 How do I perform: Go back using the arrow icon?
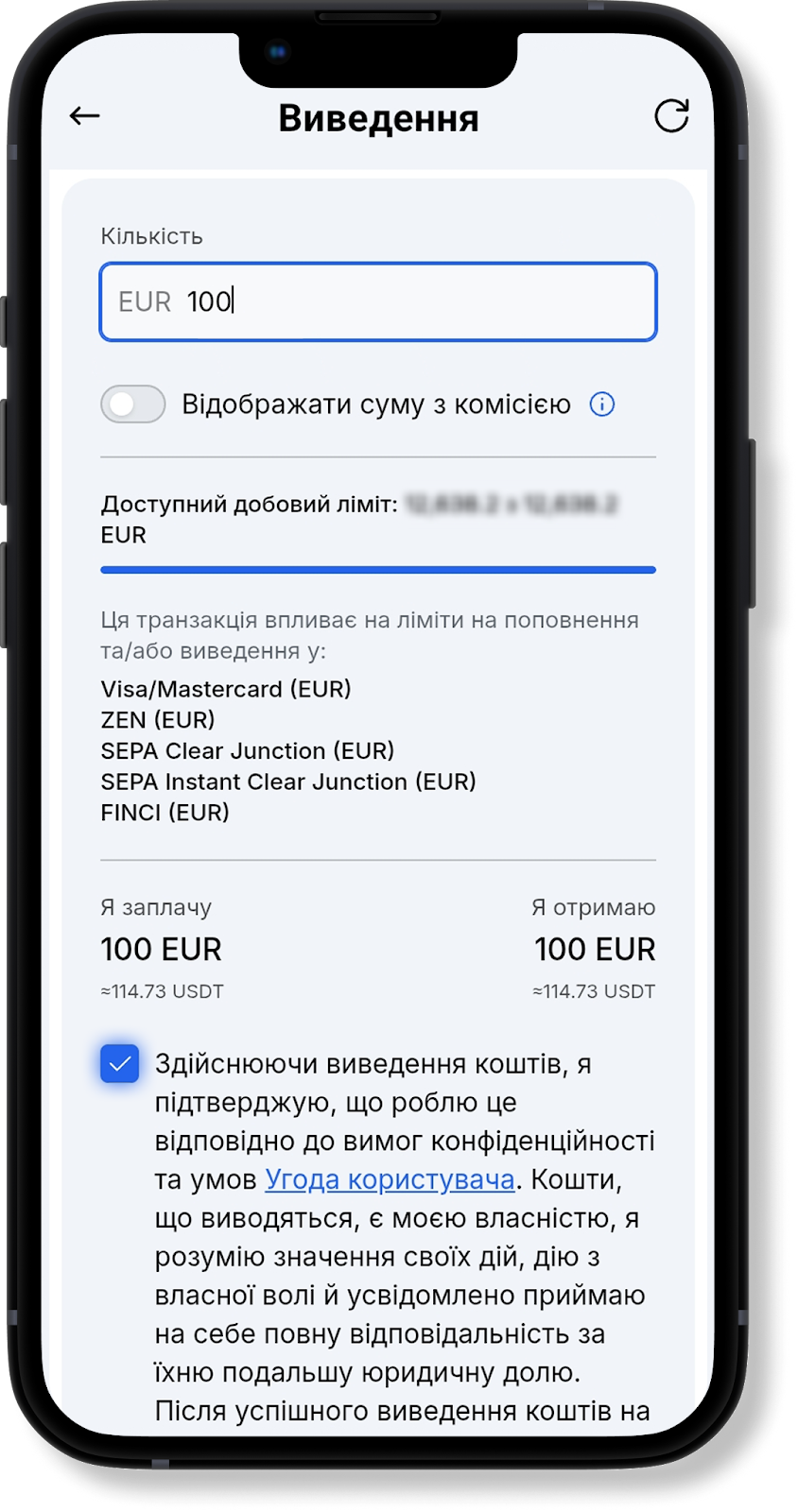(85, 115)
